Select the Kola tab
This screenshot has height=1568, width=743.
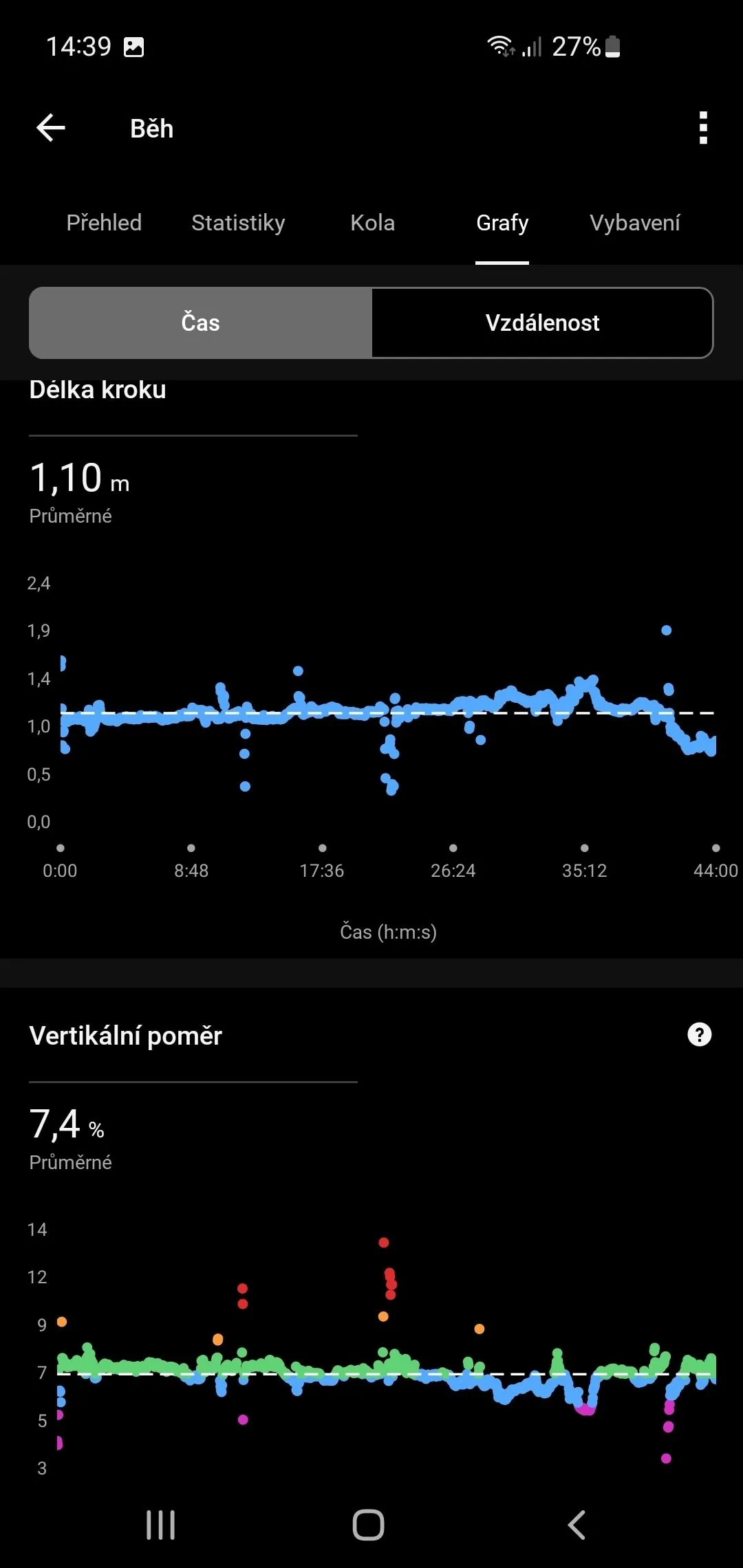point(372,223)
